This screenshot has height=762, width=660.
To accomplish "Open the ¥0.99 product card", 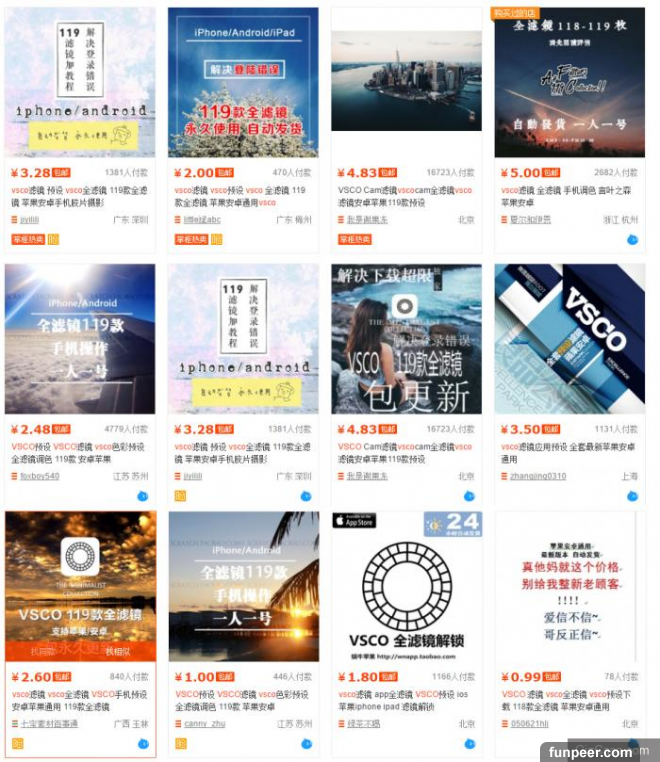I will click(x=569, y=585).
